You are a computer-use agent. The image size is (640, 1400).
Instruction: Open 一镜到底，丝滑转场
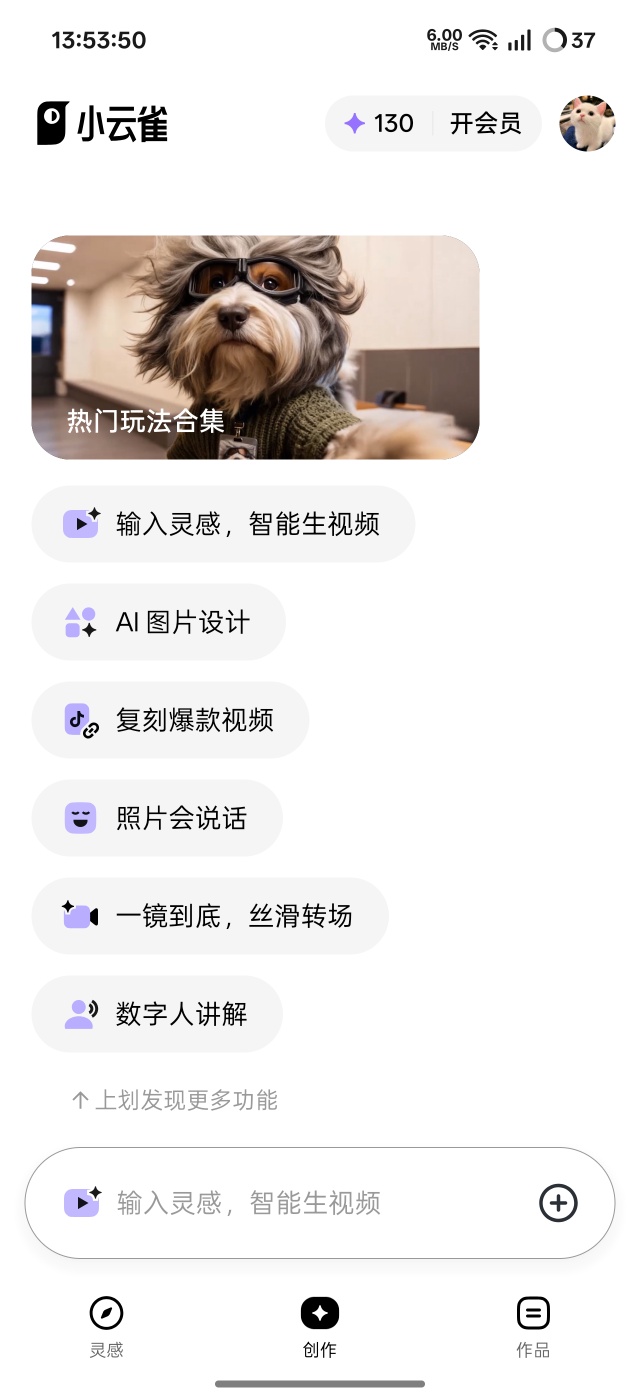click(x=210, y=916)
